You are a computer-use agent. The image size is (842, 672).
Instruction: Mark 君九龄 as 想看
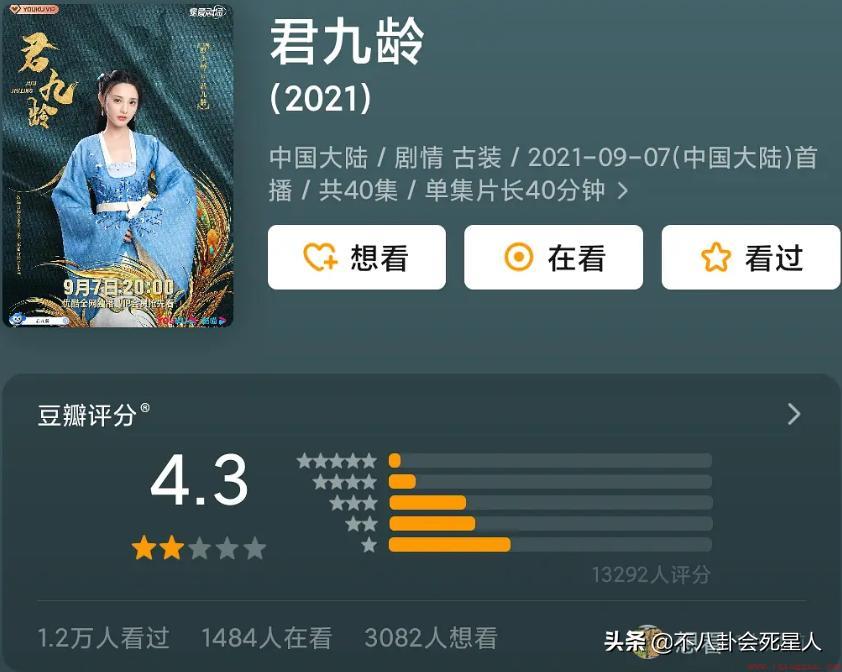coord(356,258)
